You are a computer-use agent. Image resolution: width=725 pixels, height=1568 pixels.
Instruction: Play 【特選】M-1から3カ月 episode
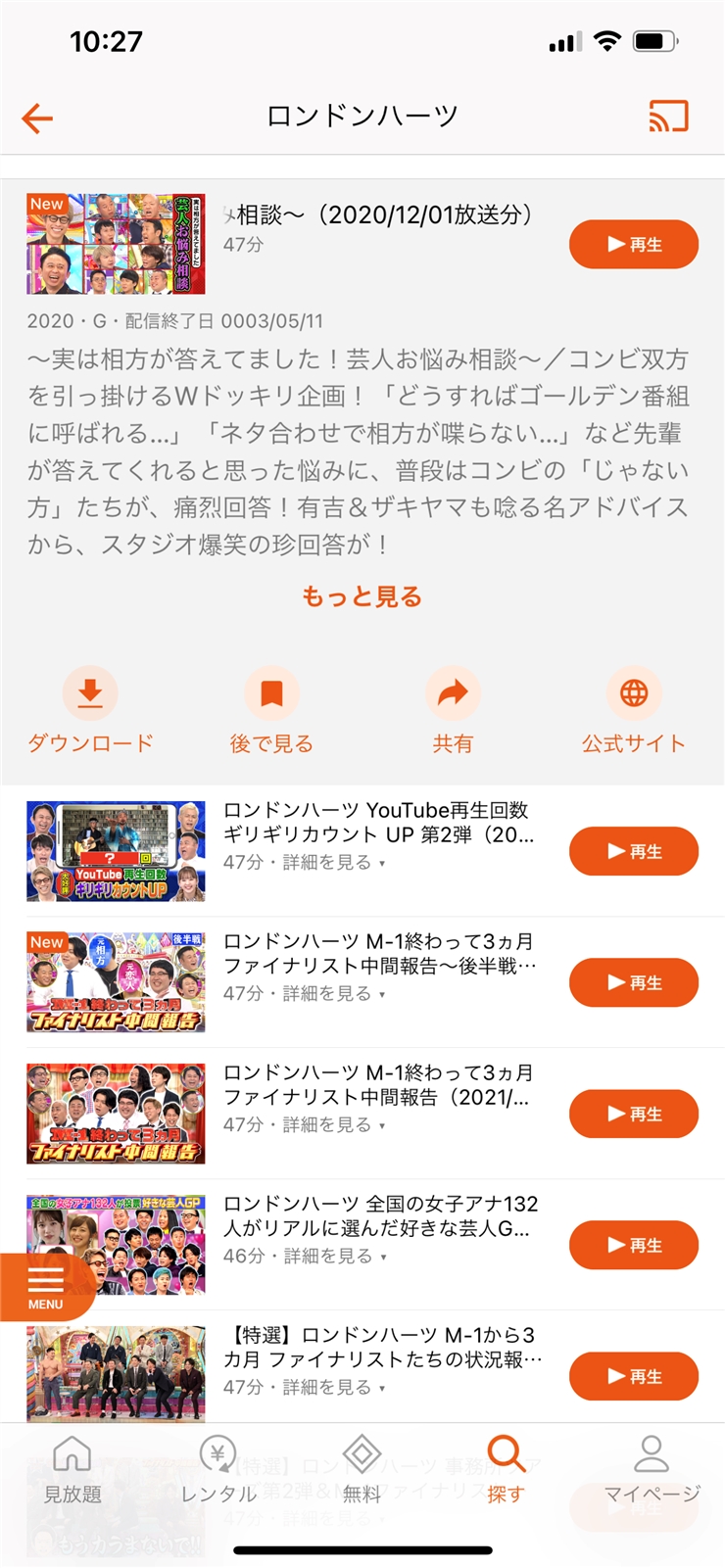click(x=633, y=1376)
